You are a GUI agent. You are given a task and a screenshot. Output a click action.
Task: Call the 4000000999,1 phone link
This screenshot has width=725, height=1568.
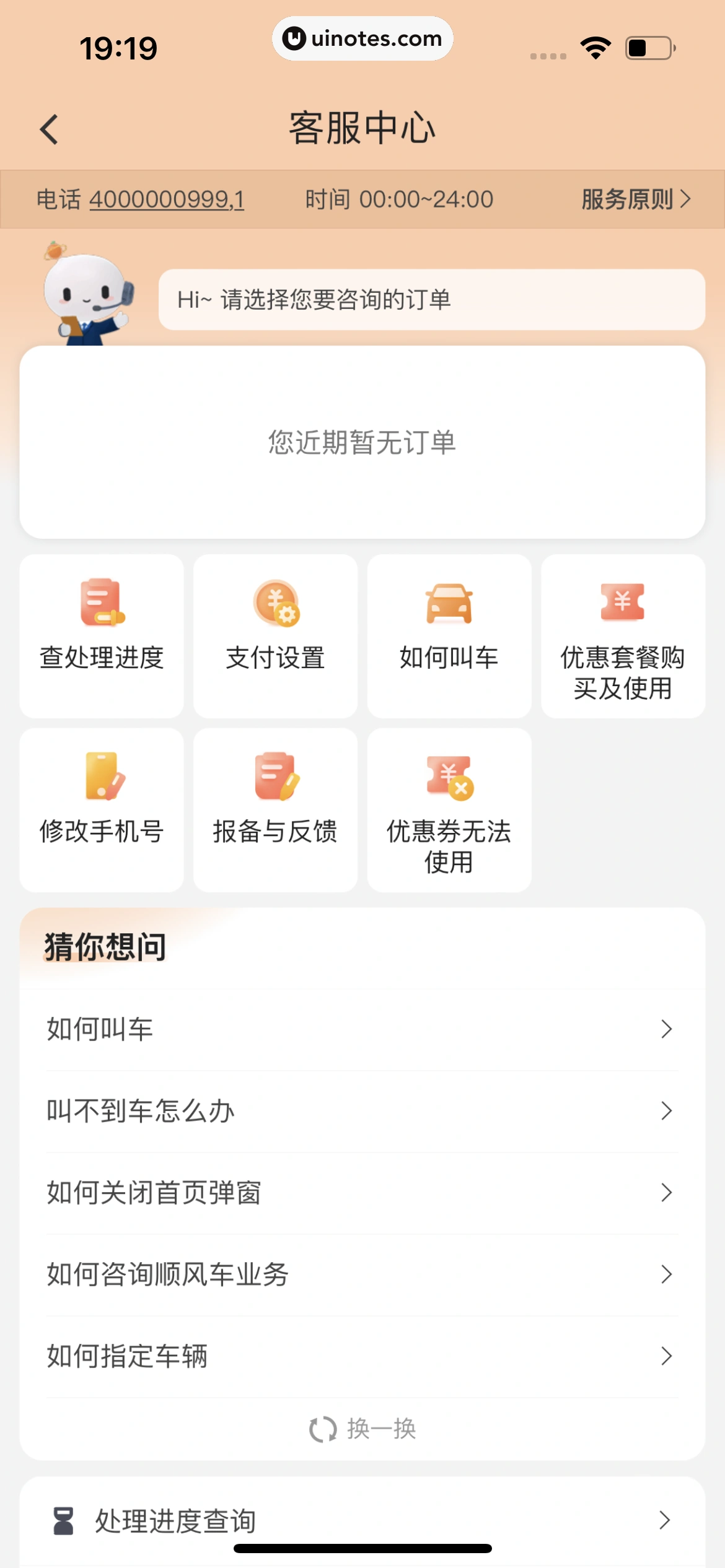pyautogui.click(x=166, y=199)
